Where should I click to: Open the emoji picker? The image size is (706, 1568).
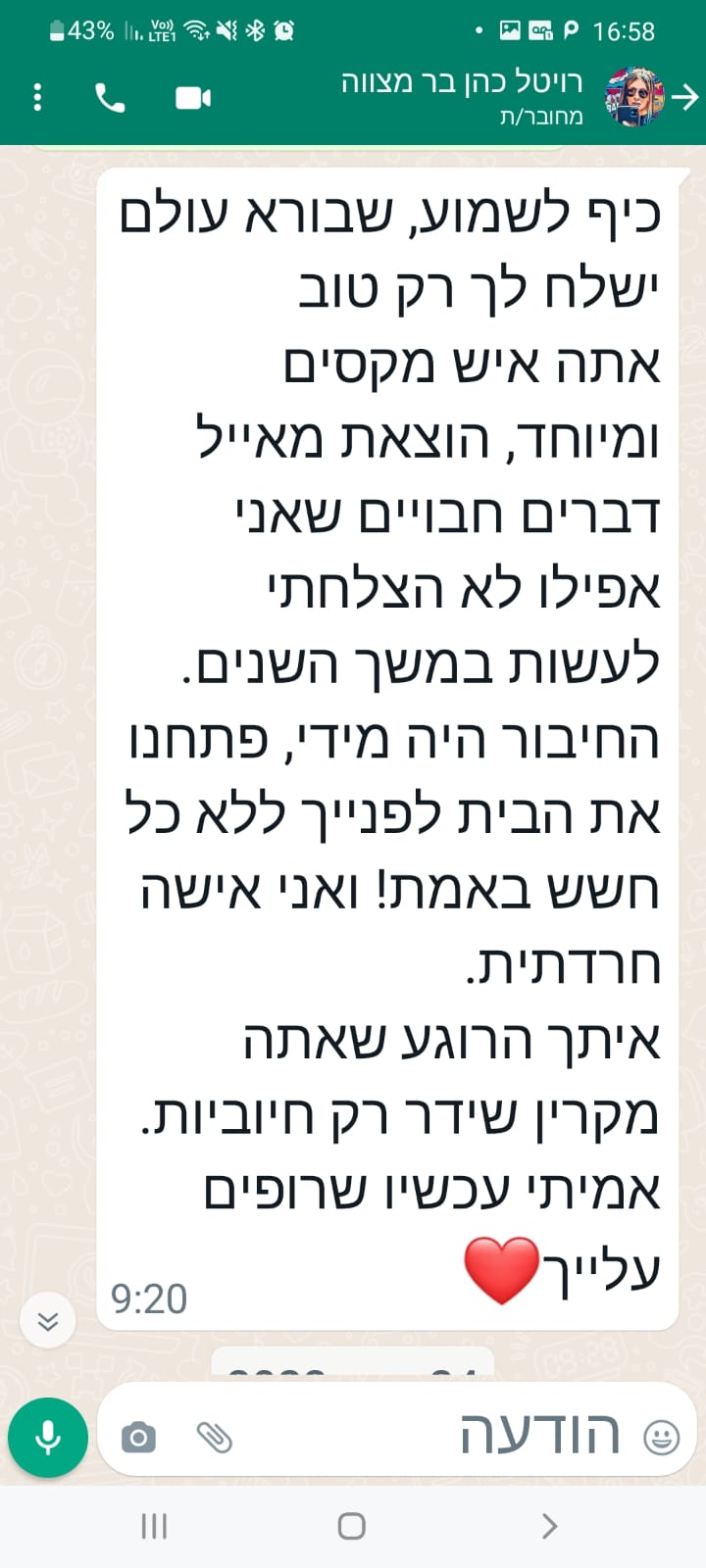(662, 1438)
